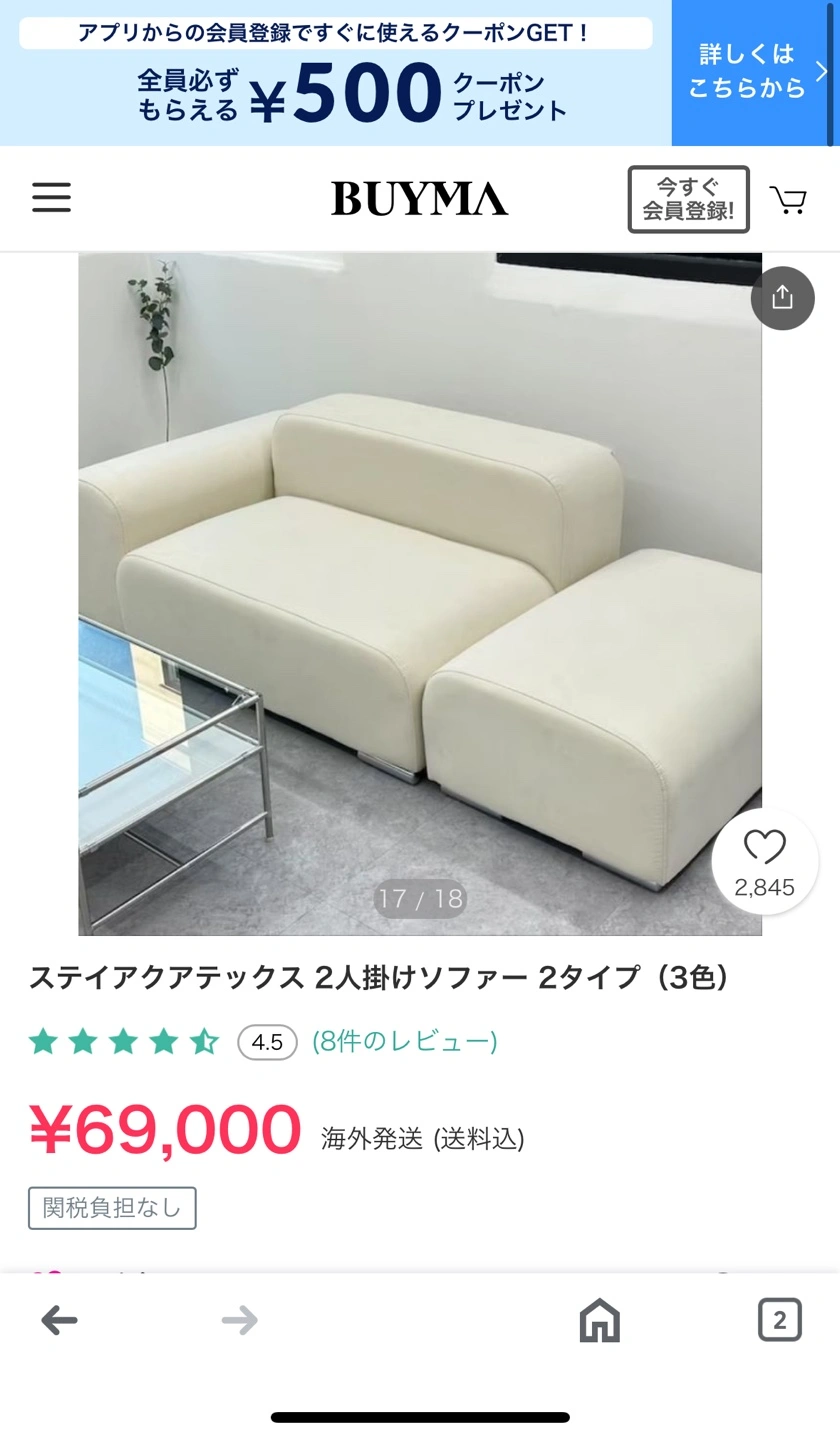Open the browser tabs switcher

click(780, 1320)
